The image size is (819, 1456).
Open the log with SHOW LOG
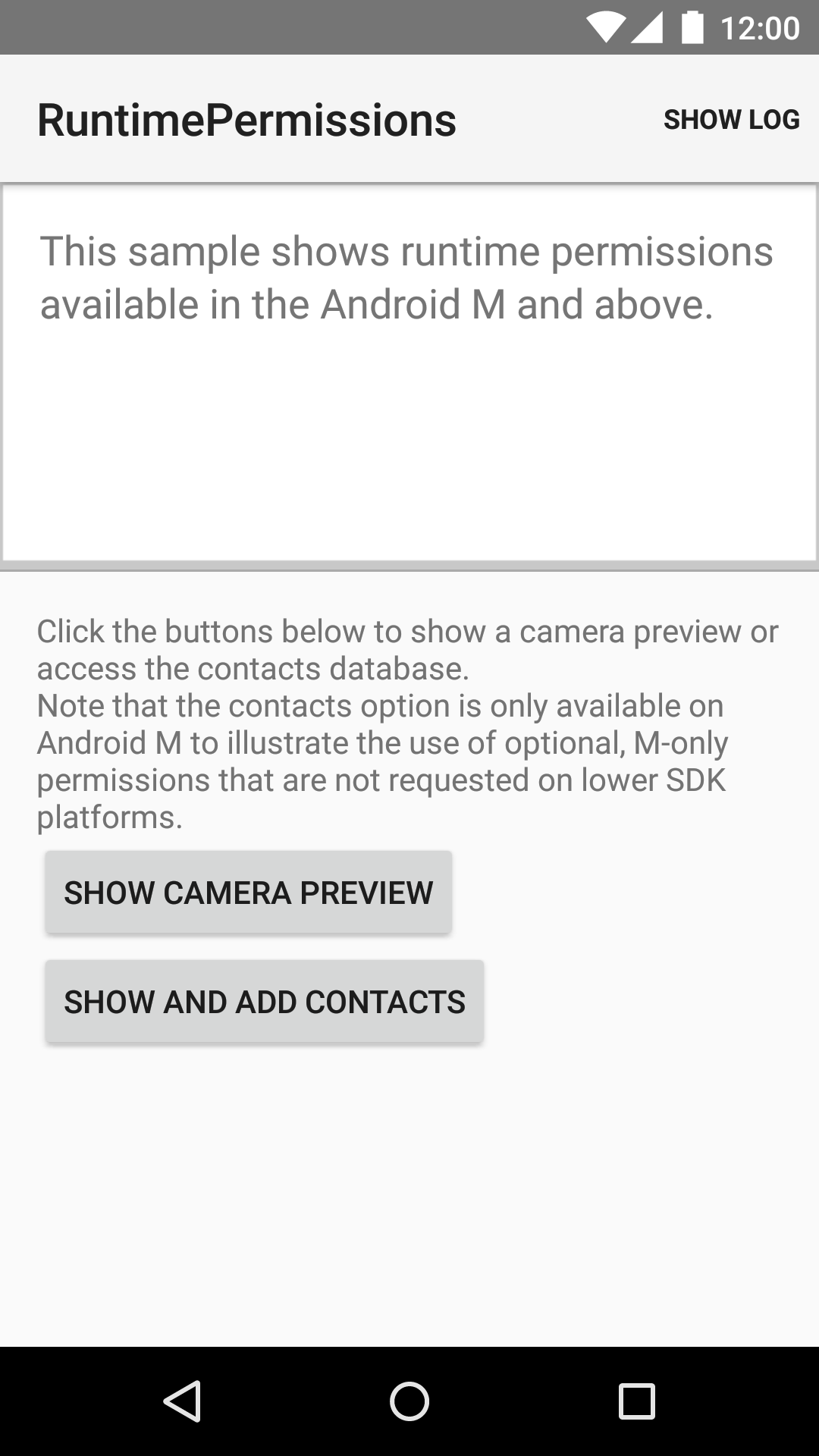(732, 118)
